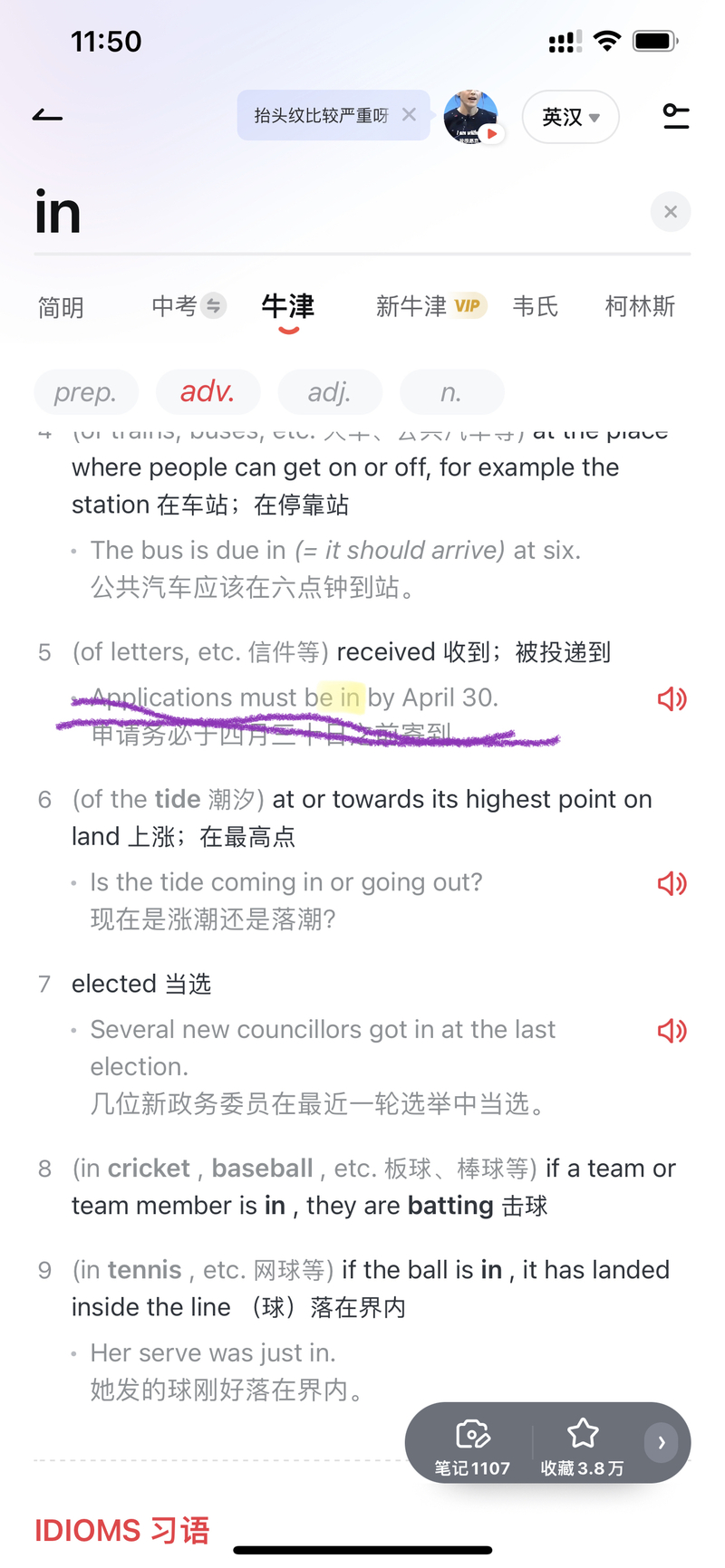The width and height of the screenshot is (725, 1568).
Task: Select the n. part-of-speech chip
Action: [451, 392]
